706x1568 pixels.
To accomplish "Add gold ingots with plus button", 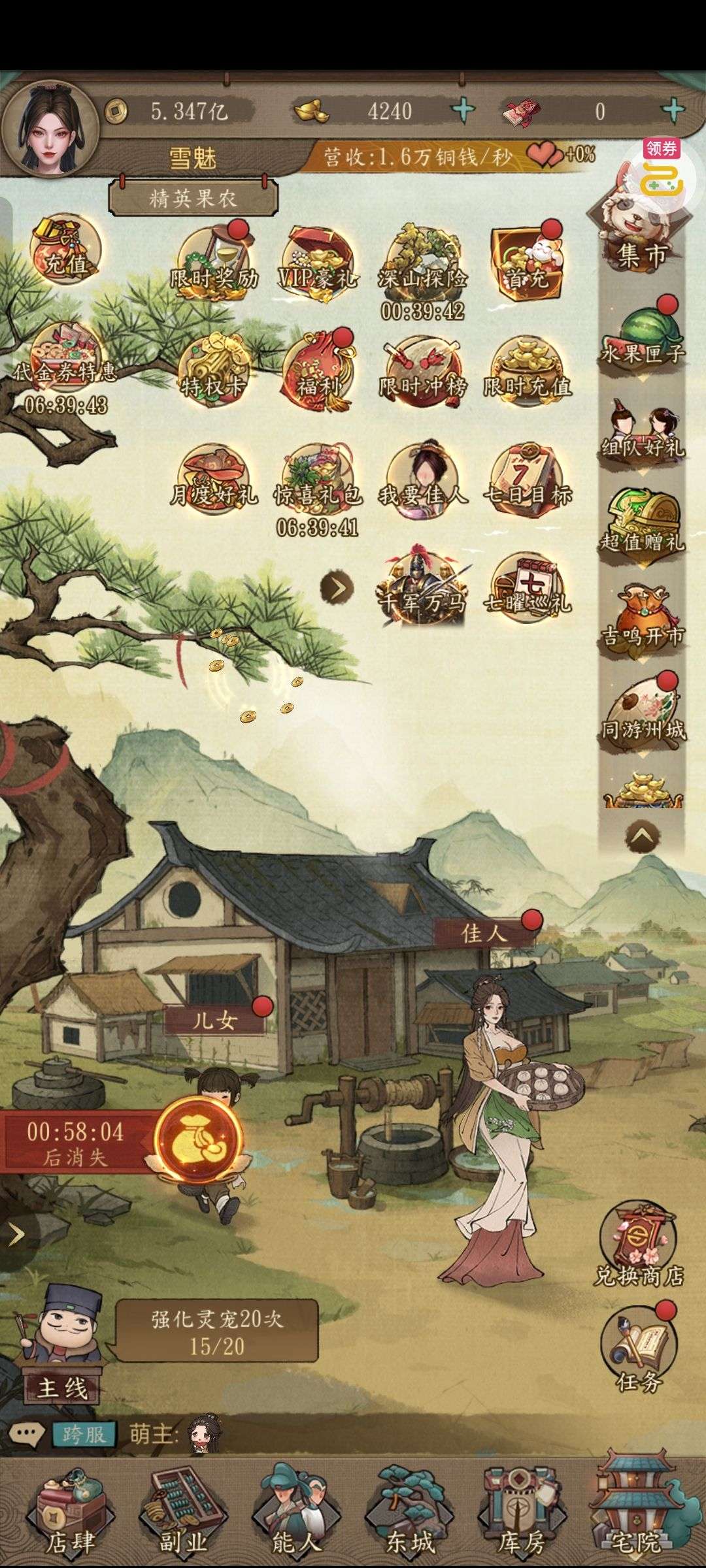I will click(463, 110).
